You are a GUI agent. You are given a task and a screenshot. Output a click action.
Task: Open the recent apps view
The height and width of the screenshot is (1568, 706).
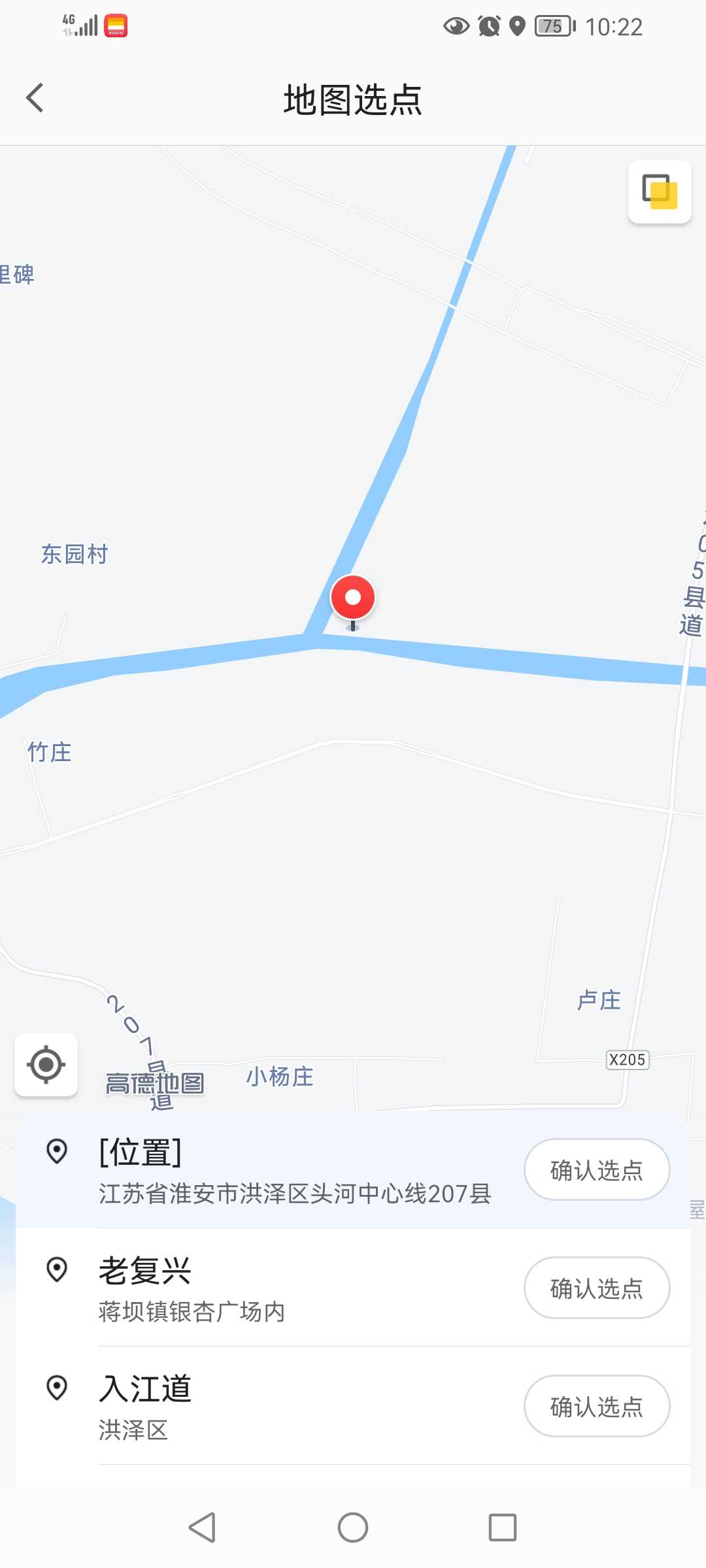pos(503,1527)
